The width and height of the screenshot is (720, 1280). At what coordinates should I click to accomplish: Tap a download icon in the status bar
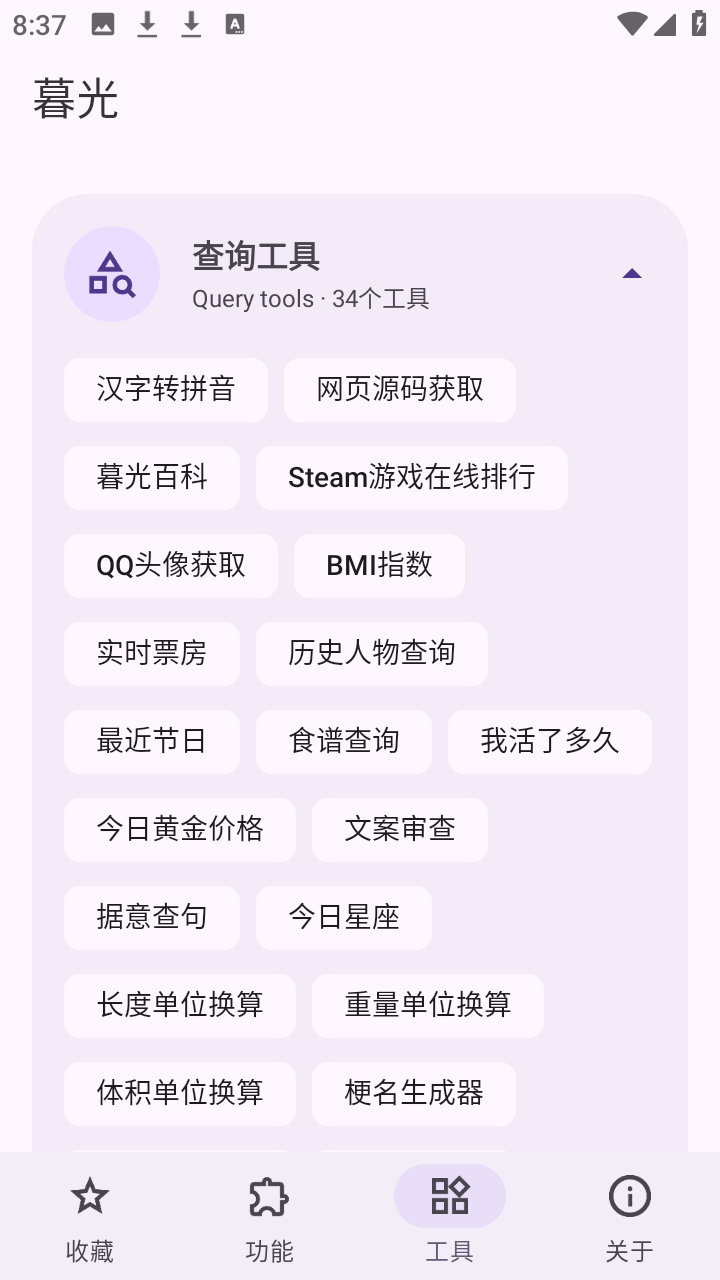147,22
